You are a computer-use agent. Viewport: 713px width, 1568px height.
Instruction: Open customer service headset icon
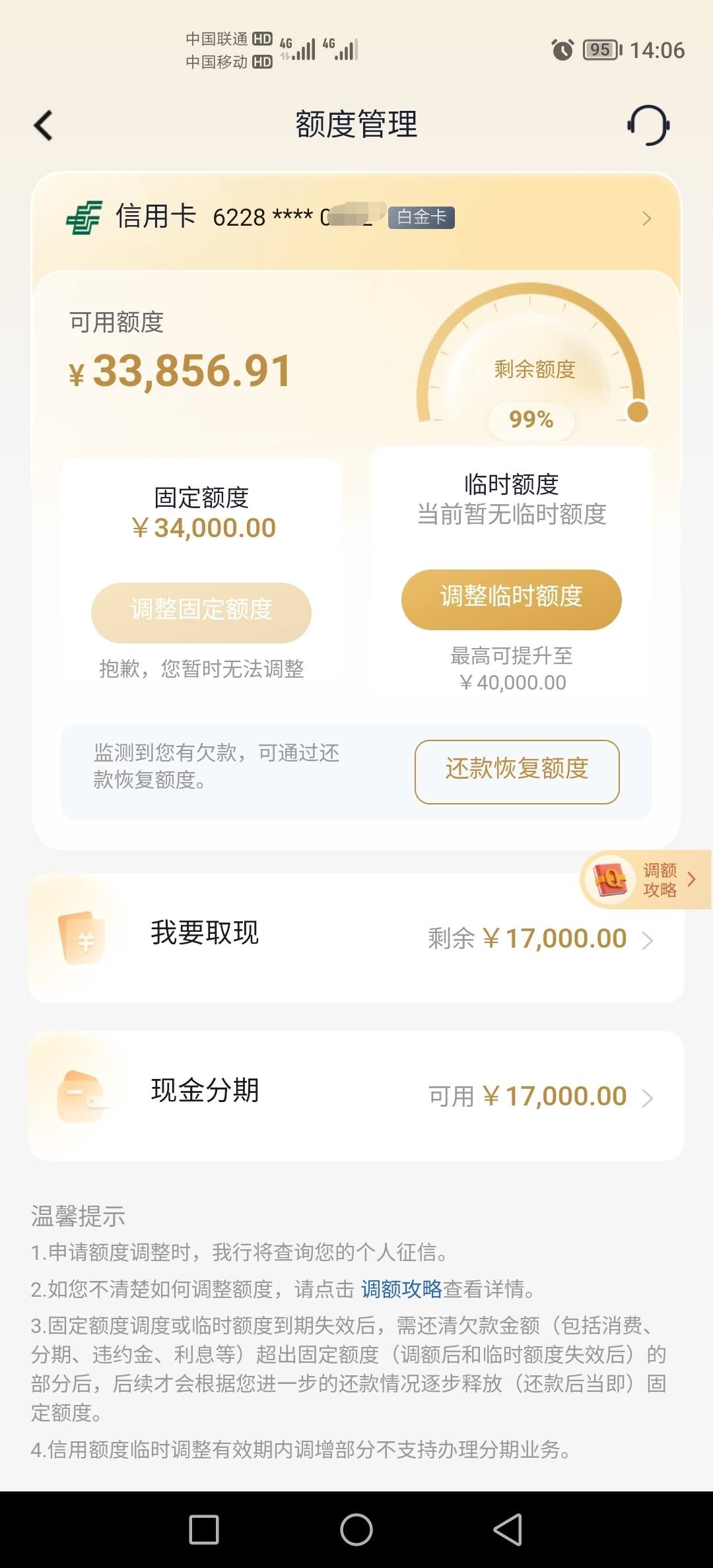pos(648,125)
